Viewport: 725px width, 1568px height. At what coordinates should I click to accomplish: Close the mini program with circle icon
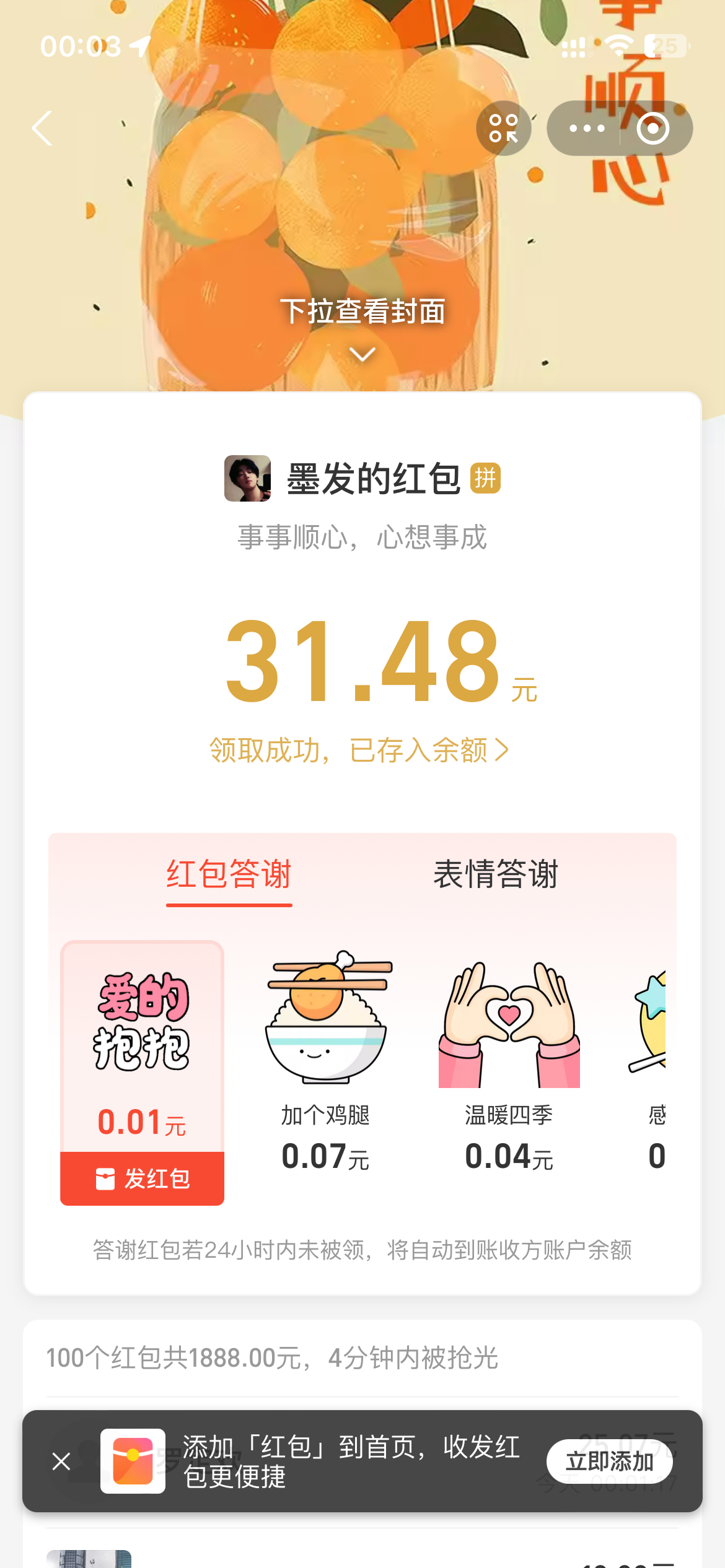pos(653,129)
